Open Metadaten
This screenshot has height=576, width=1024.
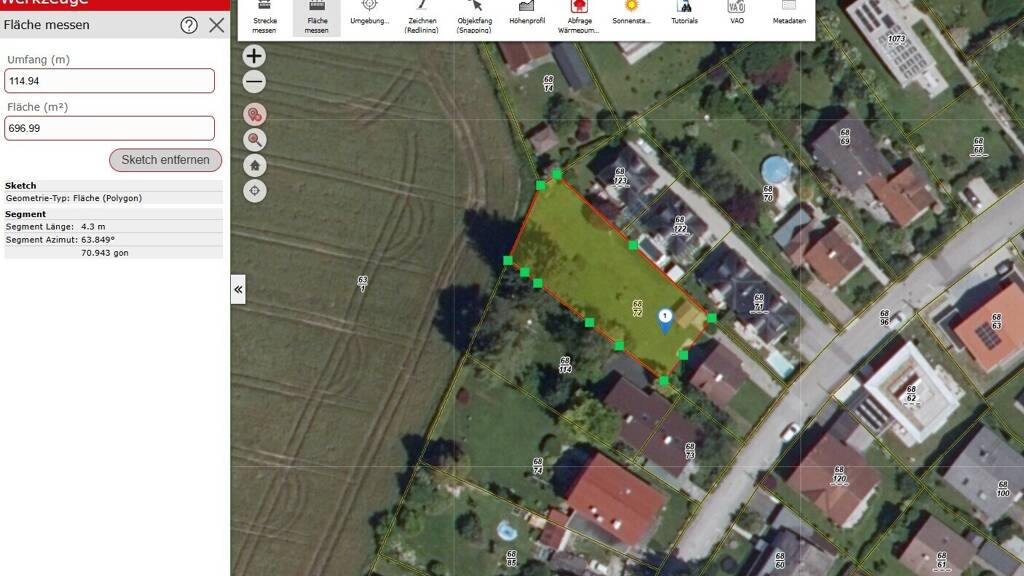tap(789, 14)
